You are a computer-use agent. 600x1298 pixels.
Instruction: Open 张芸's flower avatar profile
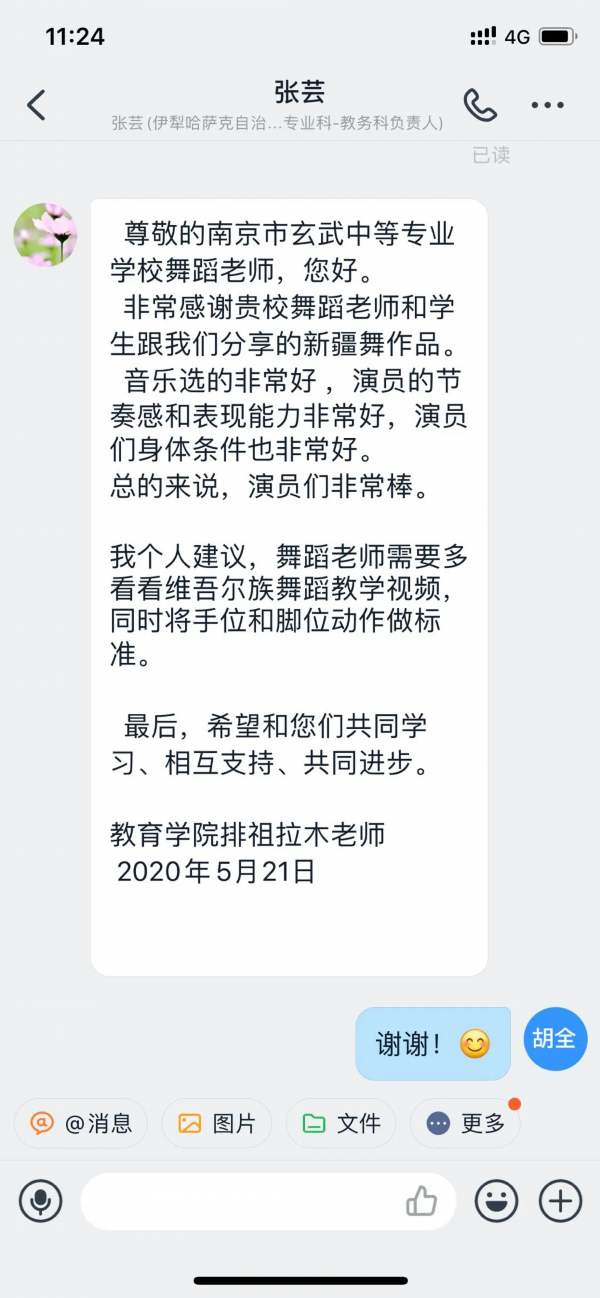tap(45, 235)
